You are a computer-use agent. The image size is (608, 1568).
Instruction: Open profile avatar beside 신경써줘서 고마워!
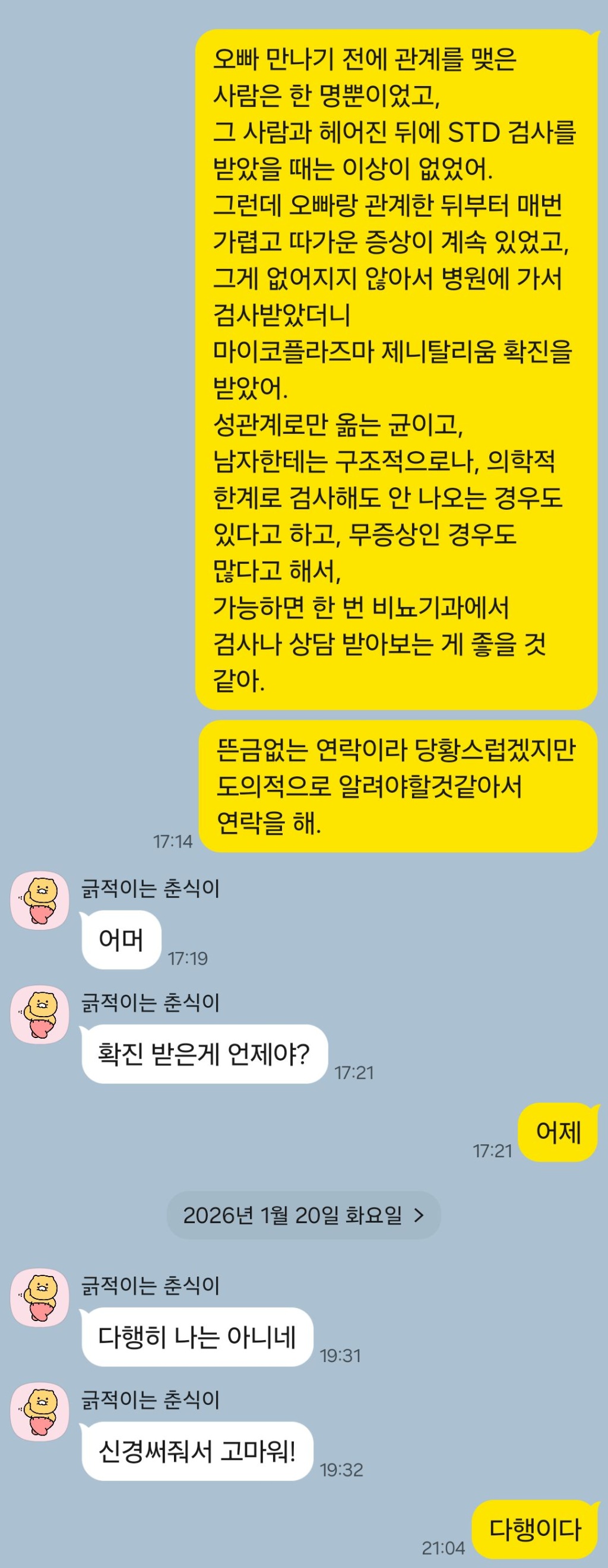coord(40,1411)
